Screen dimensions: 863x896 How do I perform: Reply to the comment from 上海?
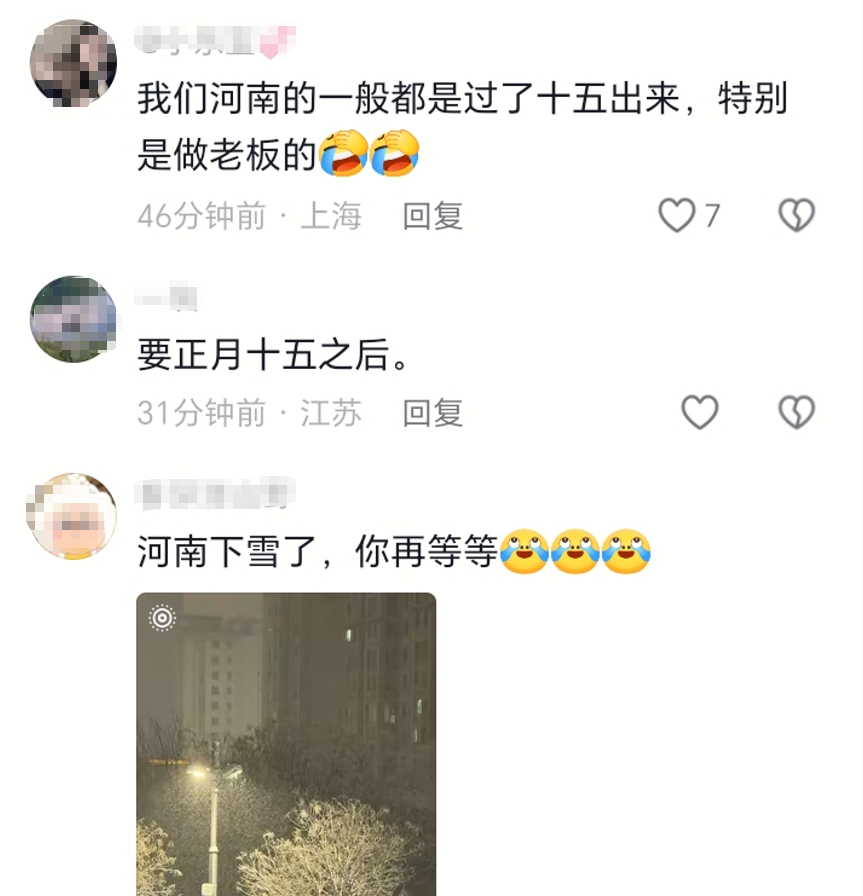pos(432,215)
